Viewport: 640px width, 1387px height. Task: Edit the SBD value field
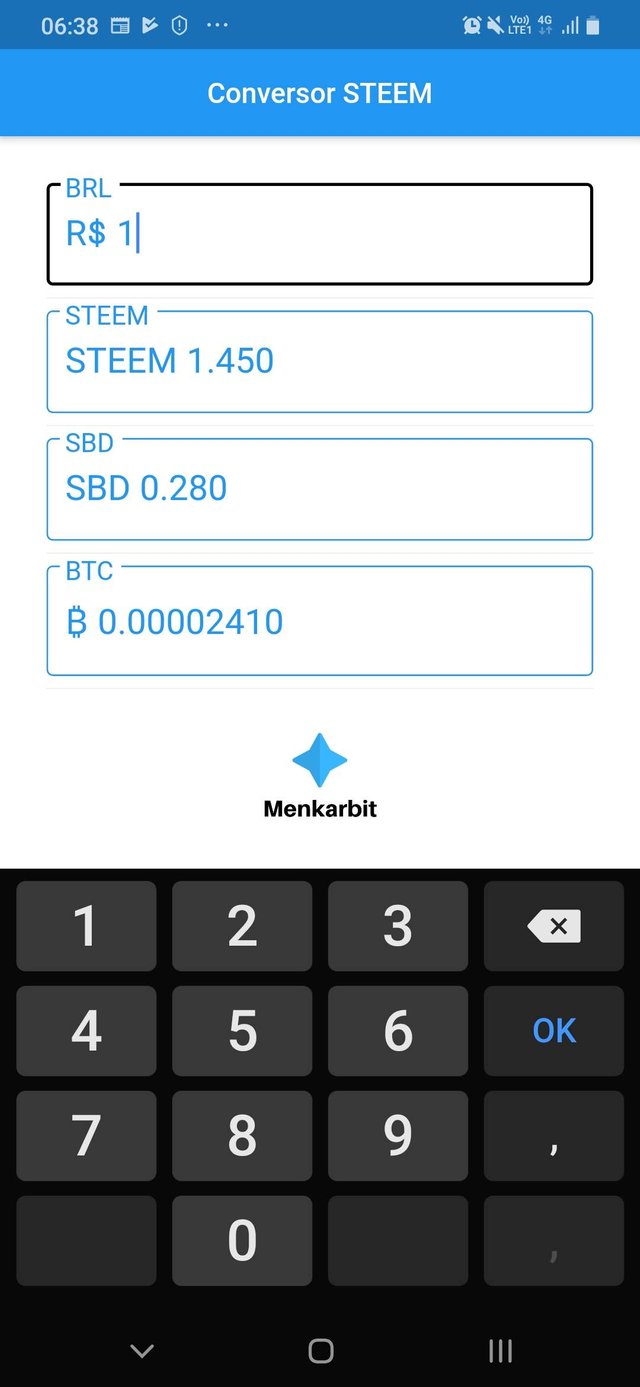click(x=320, y=489)
